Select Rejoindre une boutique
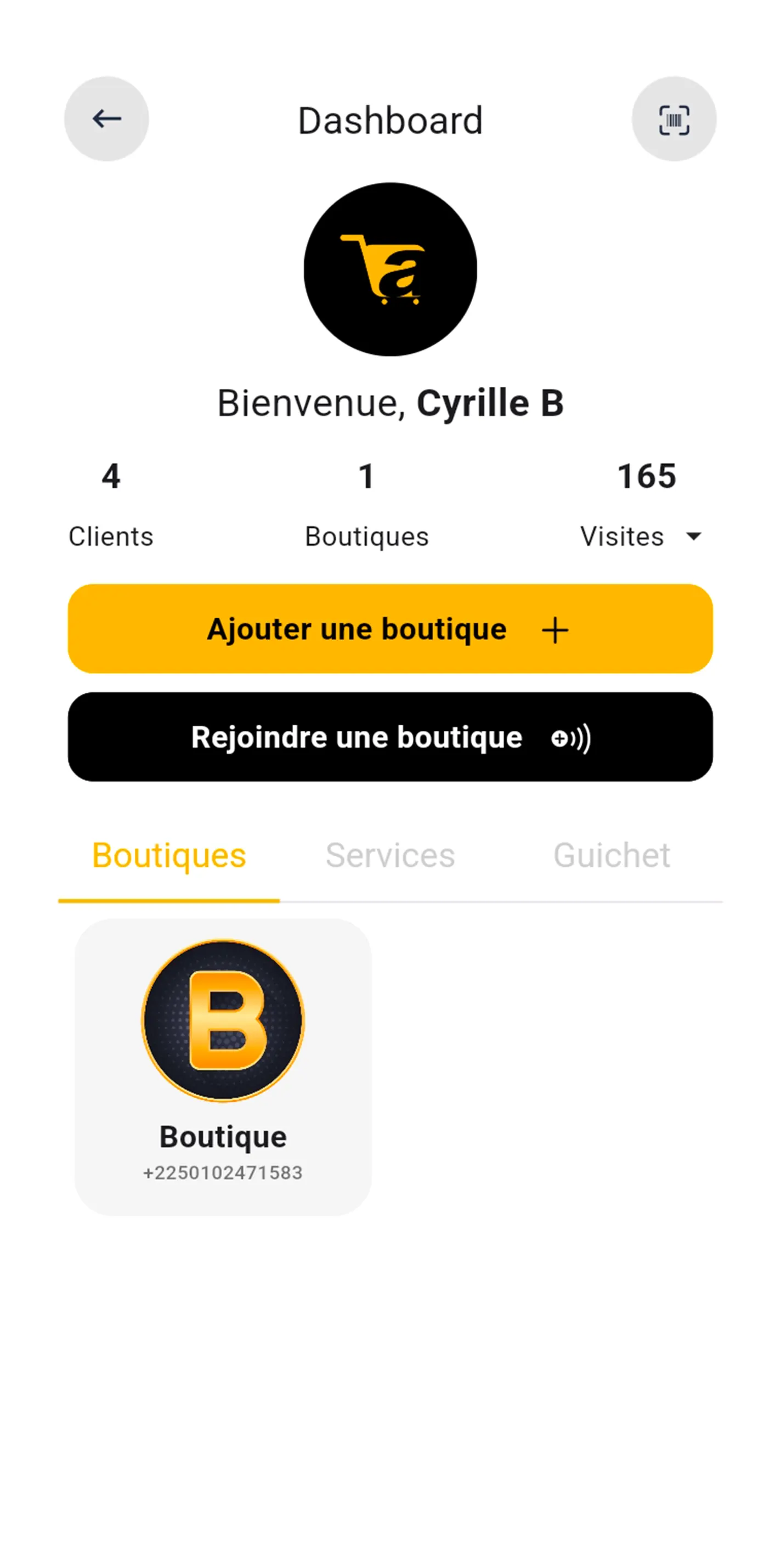 (390, 736)
